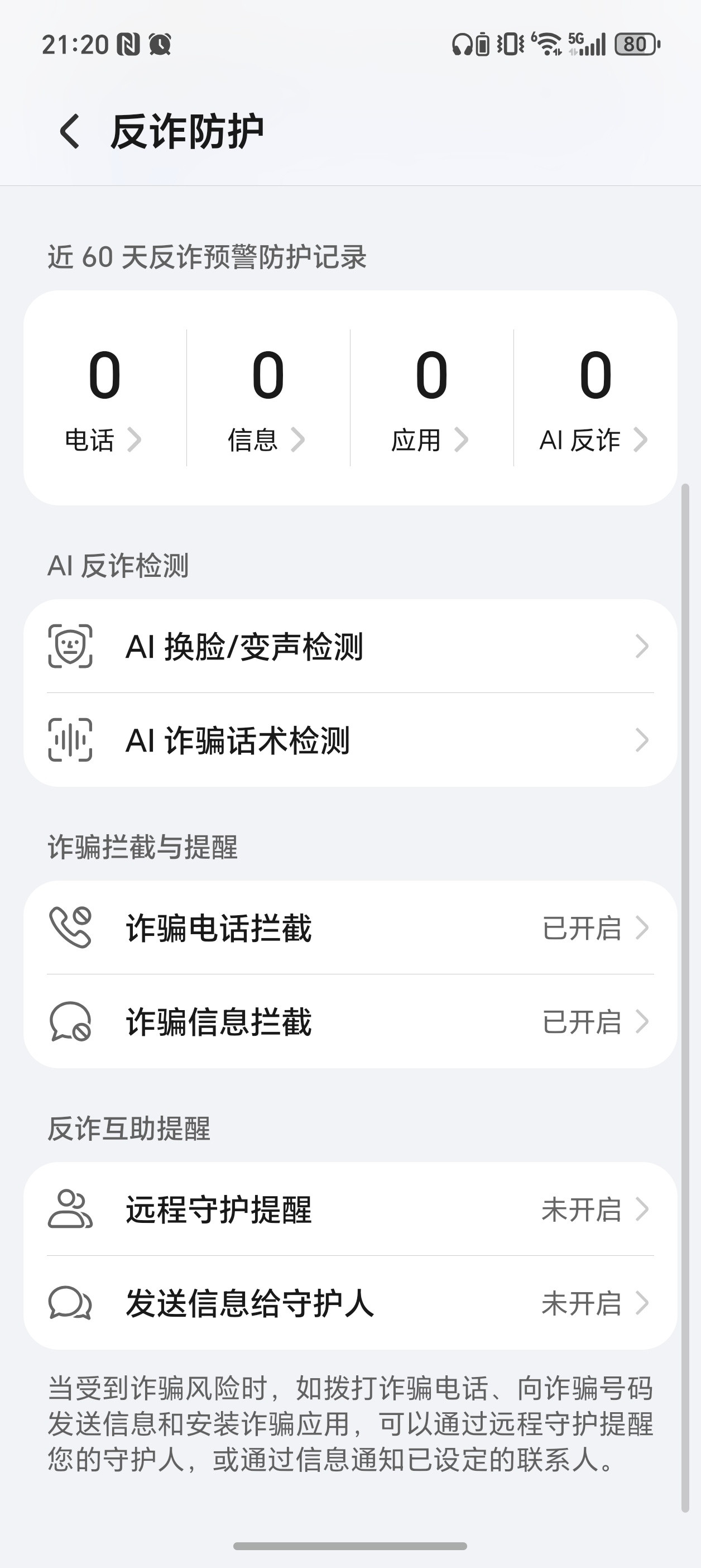The image size is (701, 1568).
Task: Tap the alarm clock status bar icon
Action: click(160, 42)
